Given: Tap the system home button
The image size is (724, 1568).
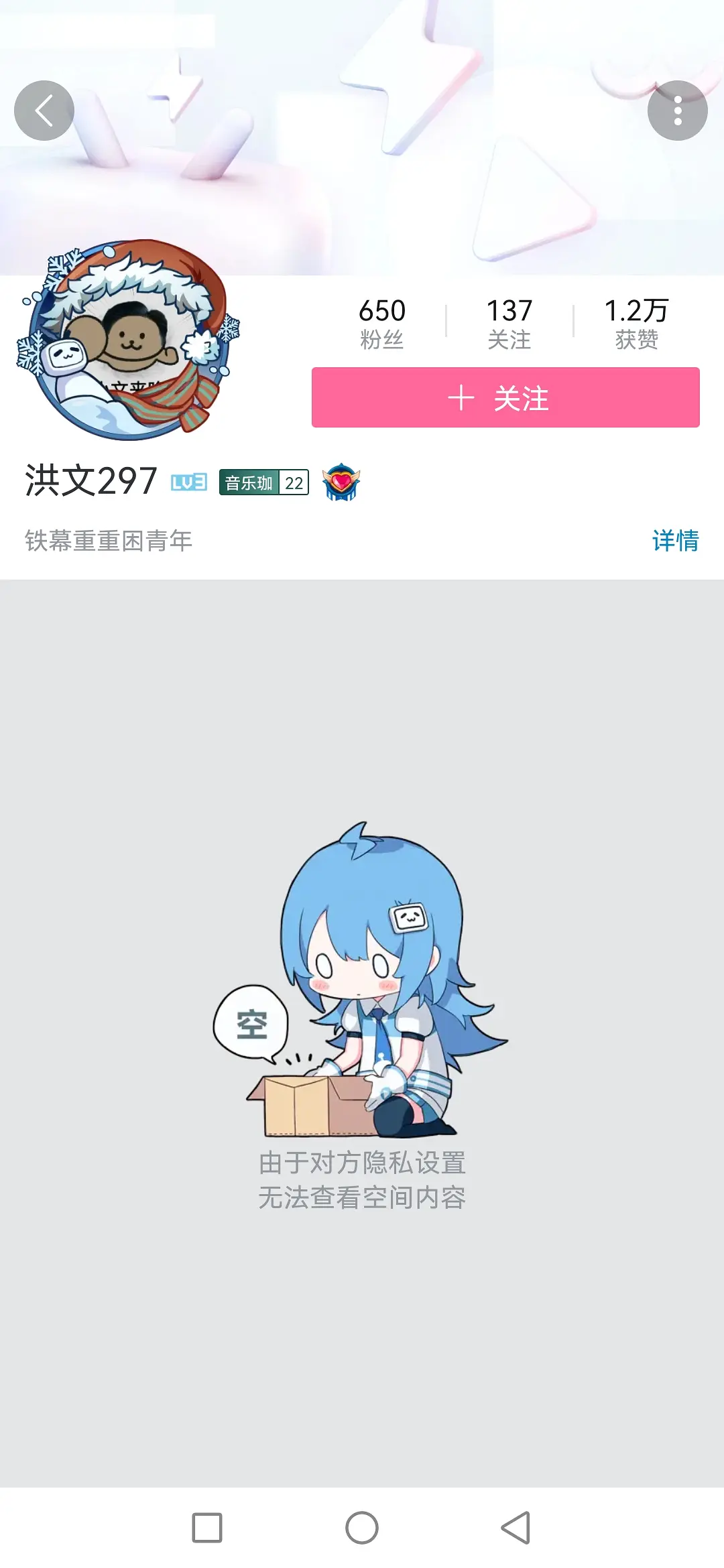Looking at the screenshot, I should [362, 1528].
